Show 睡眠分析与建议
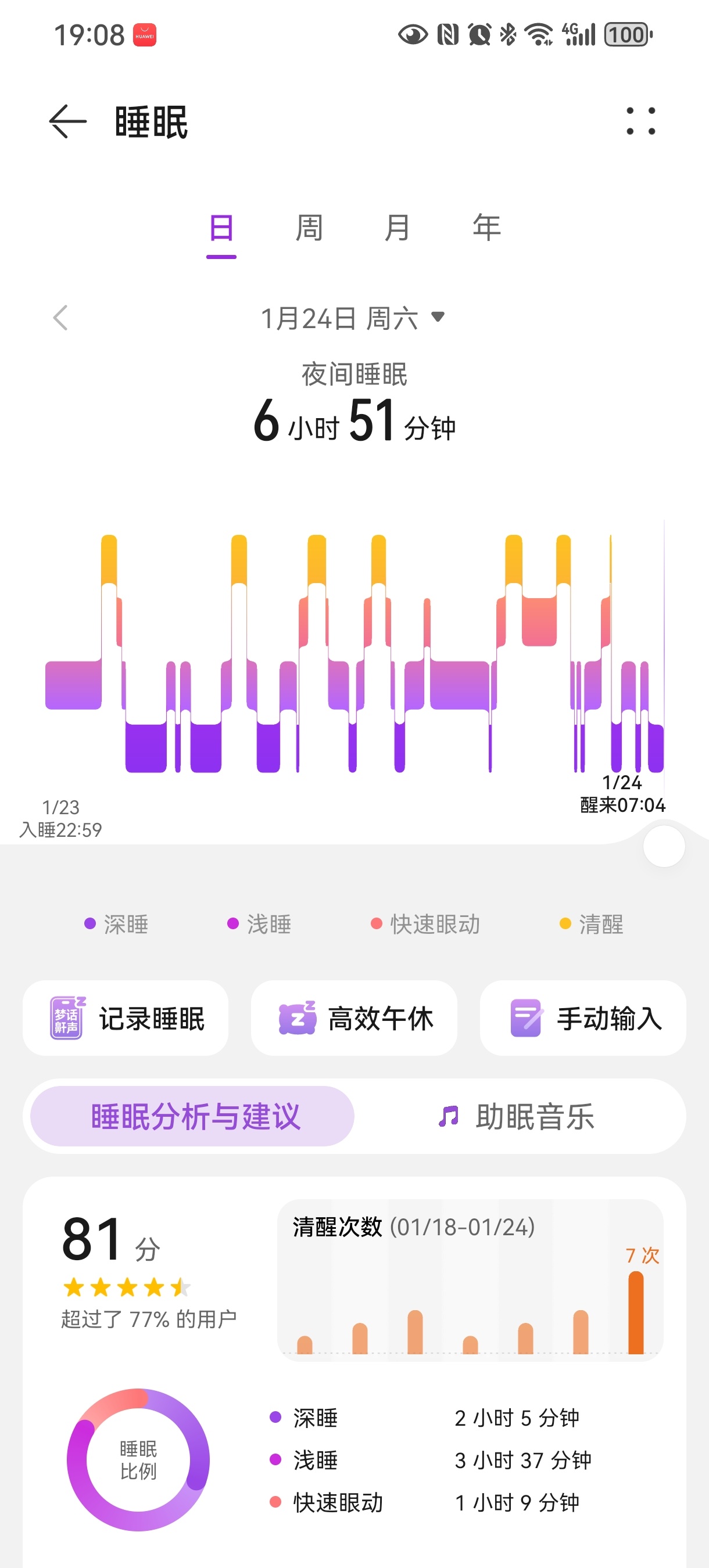Image resolution: width=709 pixels, height=1568 pixels. pos(192,1116)
